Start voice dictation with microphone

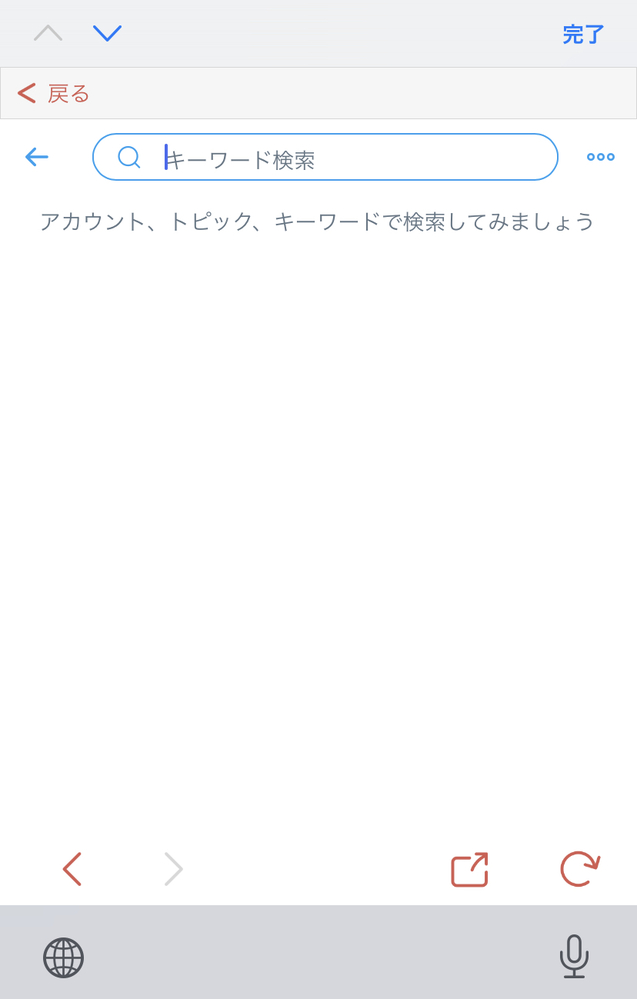(573, 957)
